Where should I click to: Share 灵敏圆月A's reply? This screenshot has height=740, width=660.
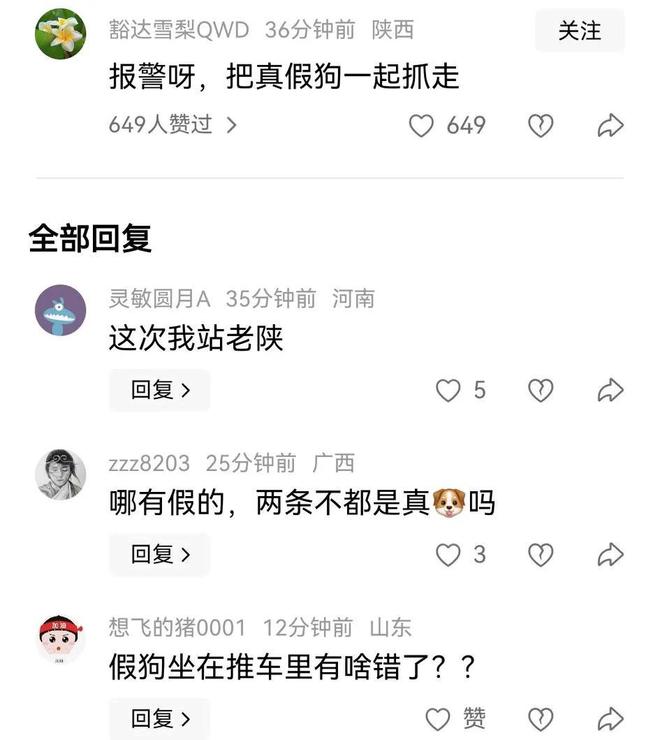tap(610, 390)
